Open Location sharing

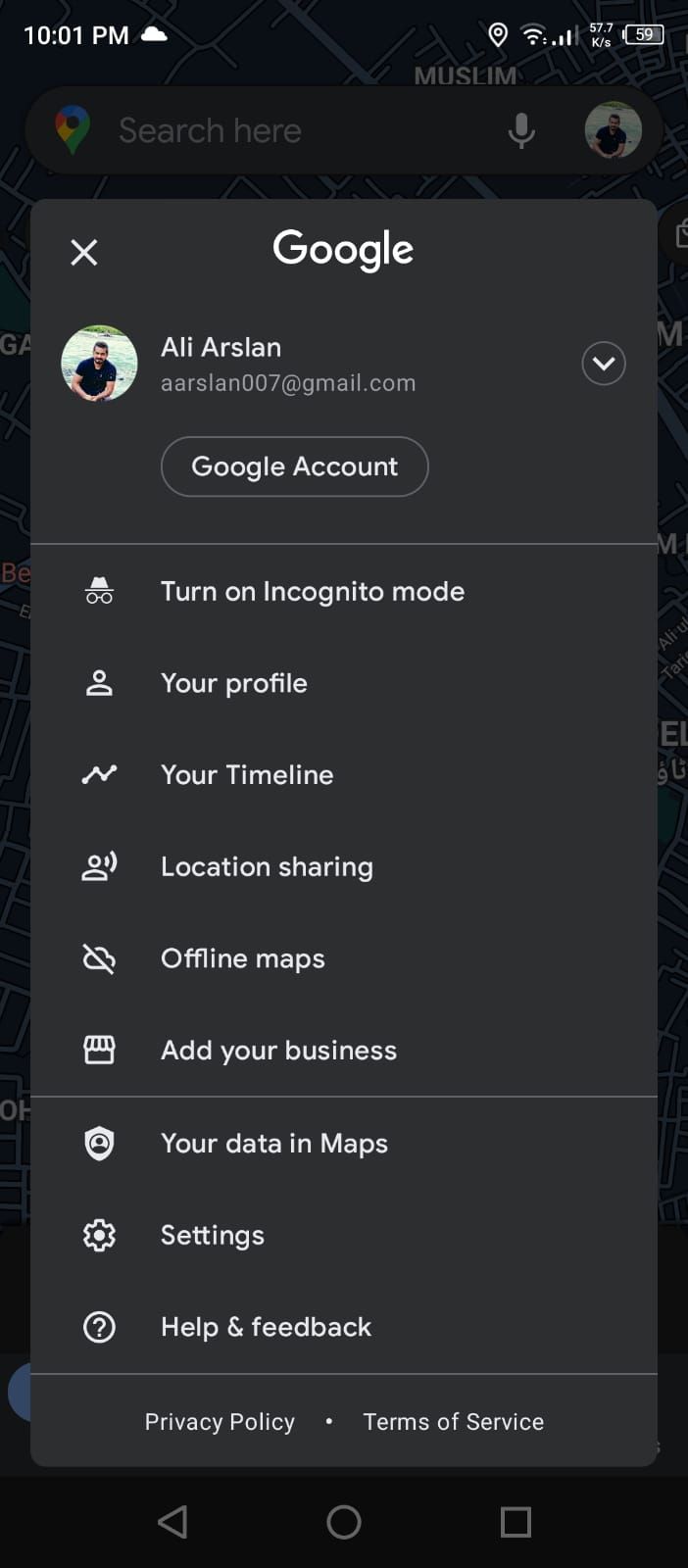pos(266,867)
